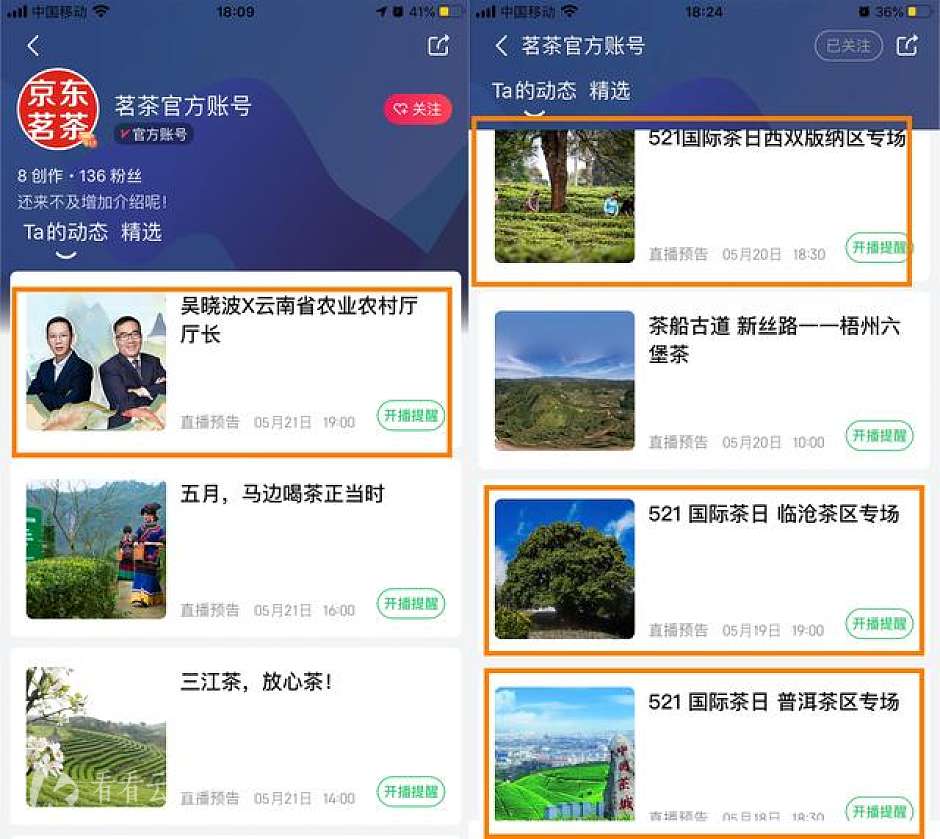
Task: Tap 开播提醒 on the 西双版纳区专场 card
Action: click(x=879, y=247)
